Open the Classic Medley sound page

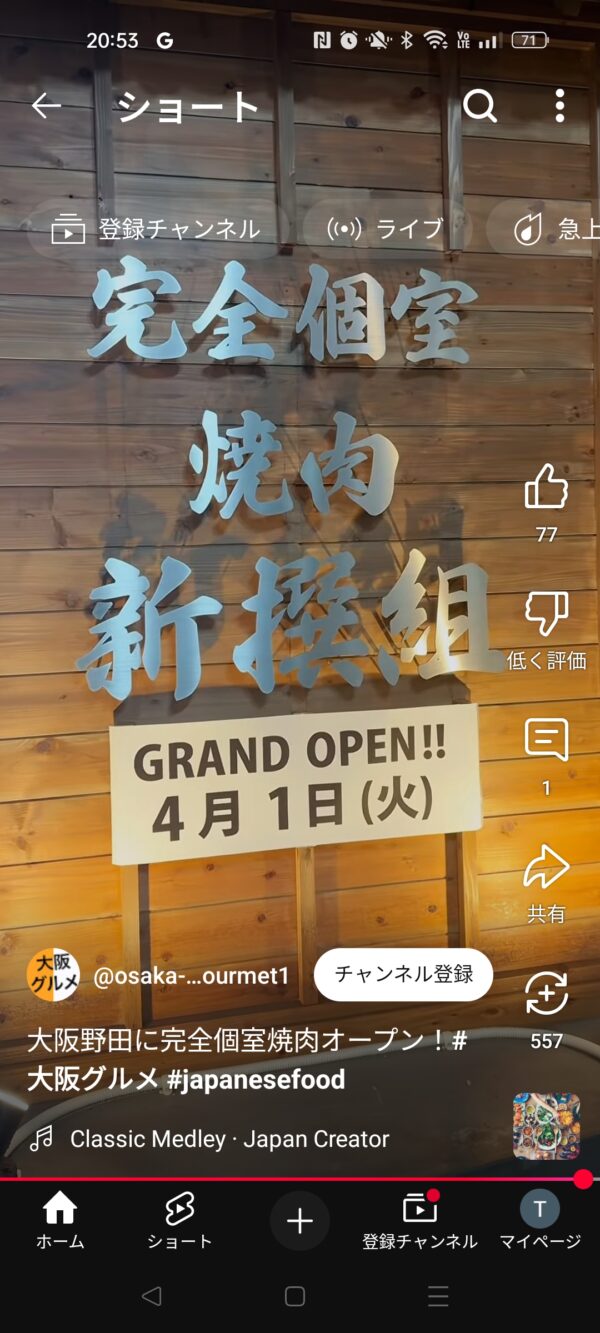(230, 1138)
